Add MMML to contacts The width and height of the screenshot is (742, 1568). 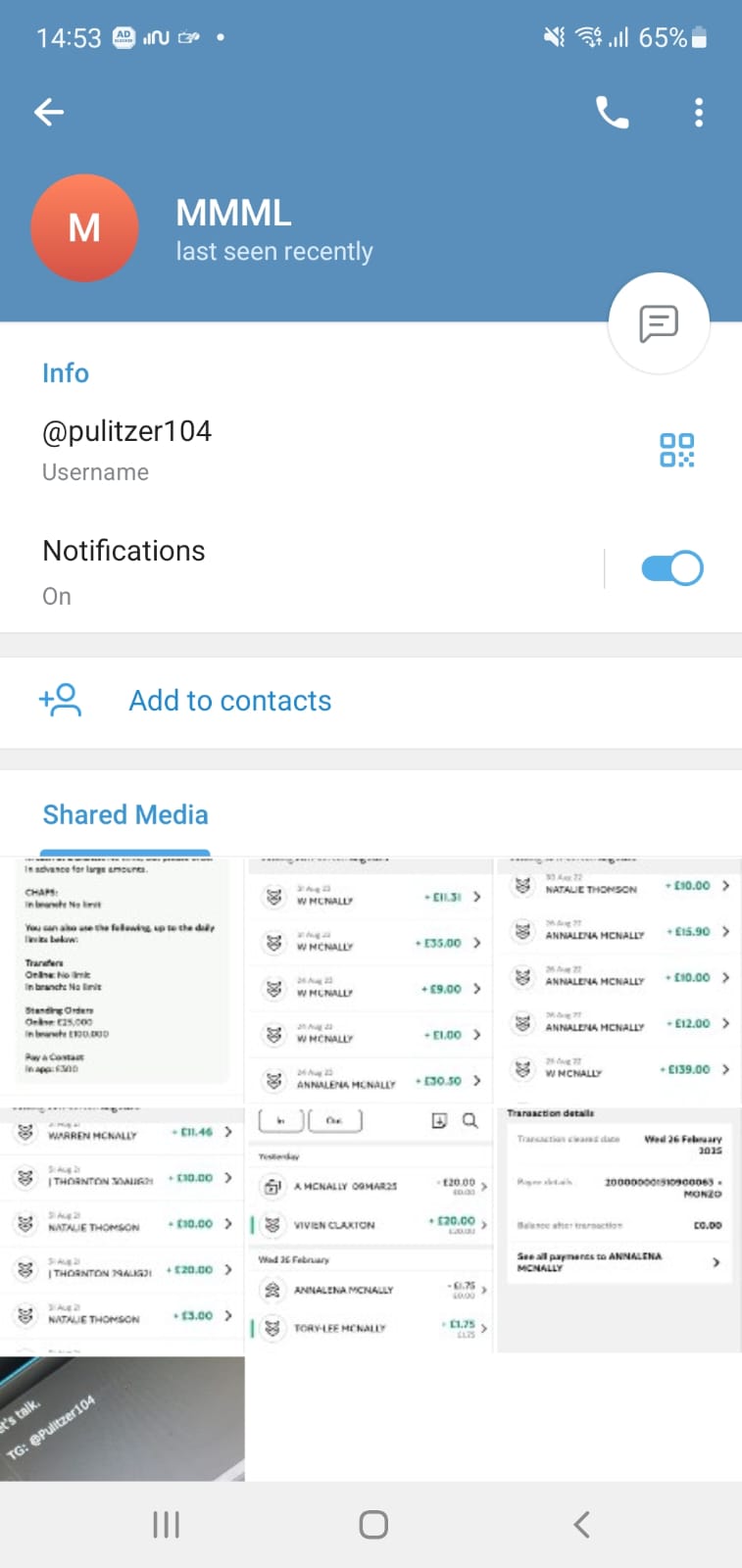(229, 701)
